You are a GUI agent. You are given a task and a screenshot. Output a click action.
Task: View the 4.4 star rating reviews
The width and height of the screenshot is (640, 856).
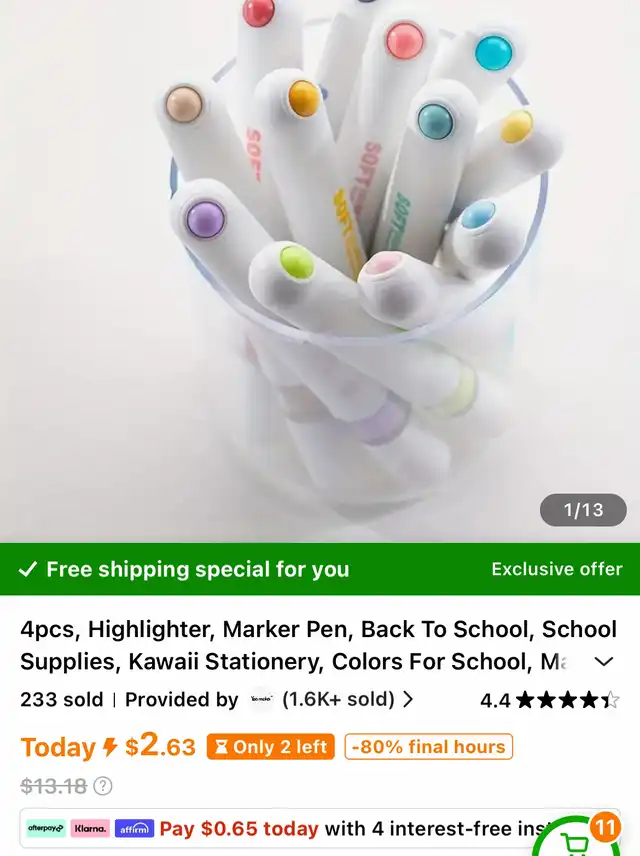tap(549, 700)
